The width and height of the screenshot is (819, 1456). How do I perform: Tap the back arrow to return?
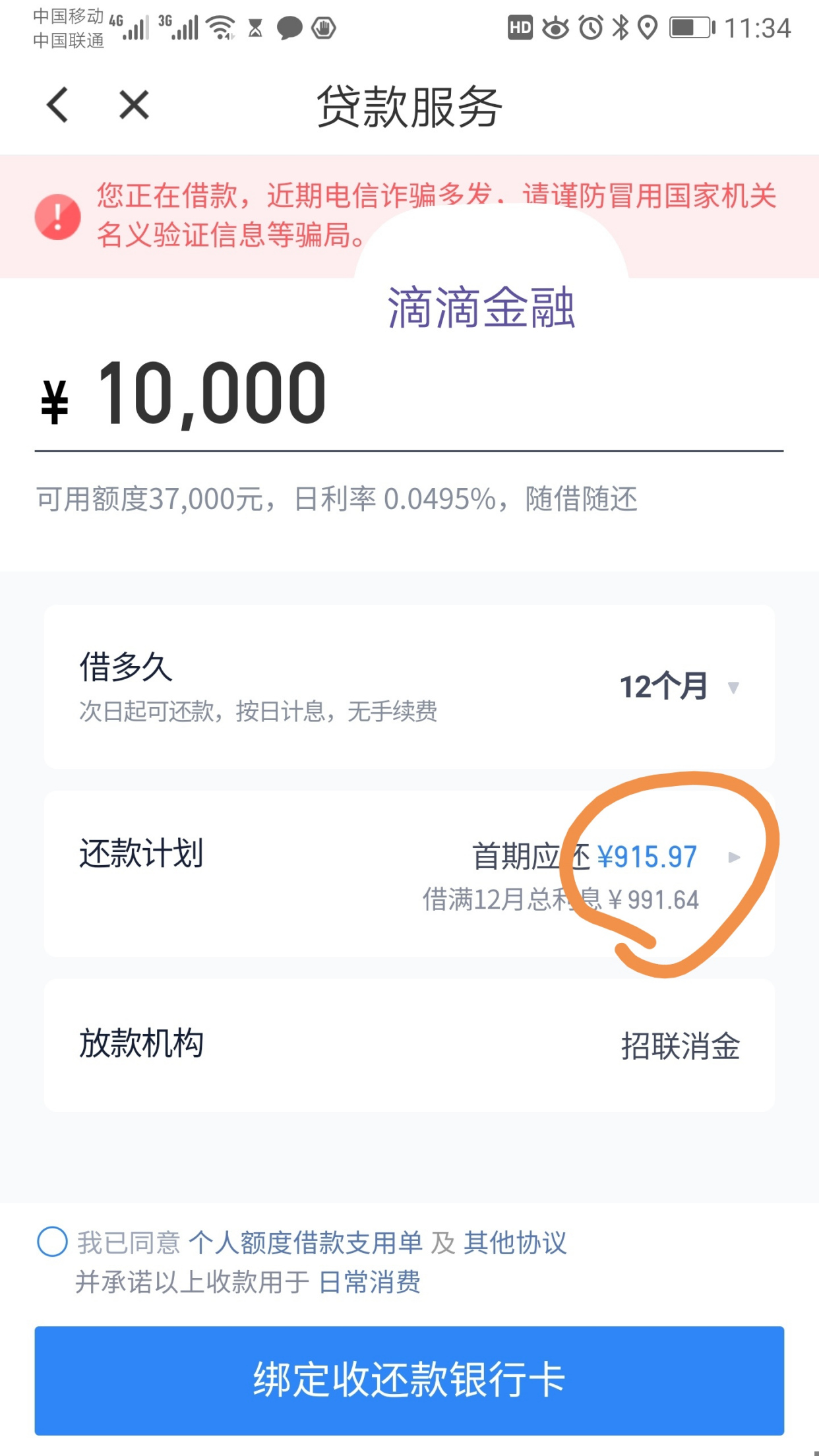point(57,104)
